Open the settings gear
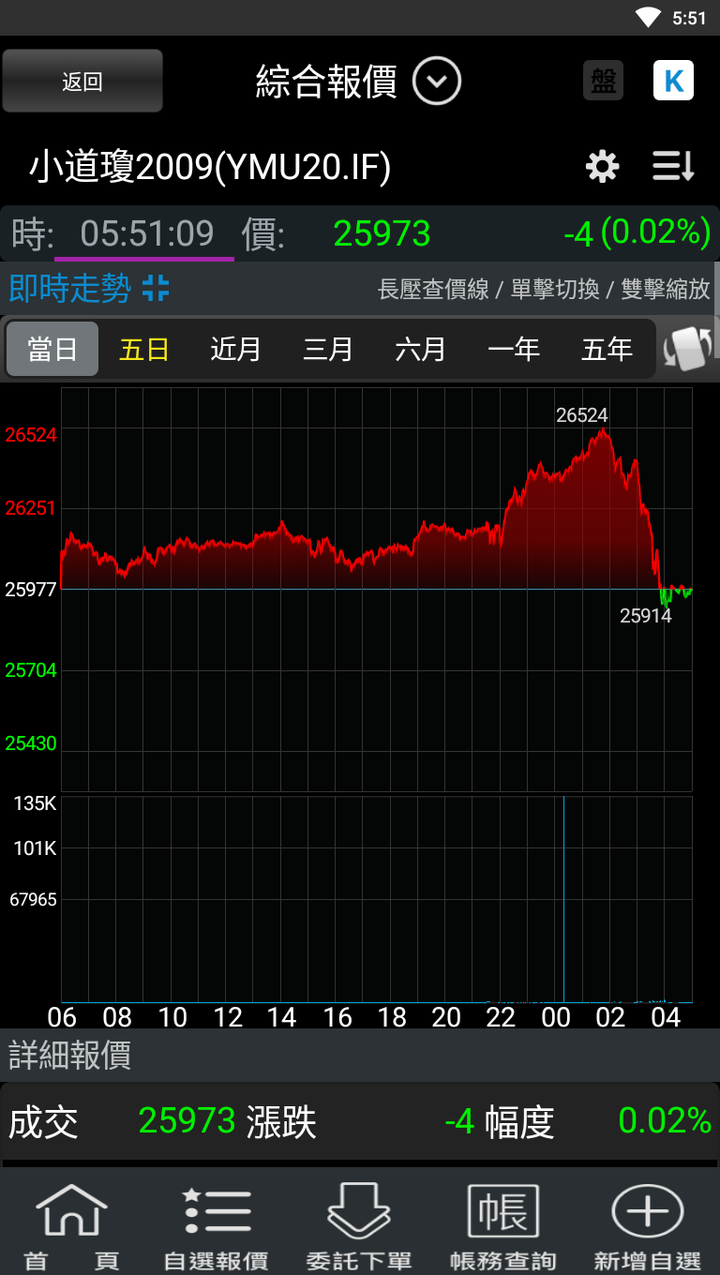This screenshot has width=720, height=1275. pos(602,167)
